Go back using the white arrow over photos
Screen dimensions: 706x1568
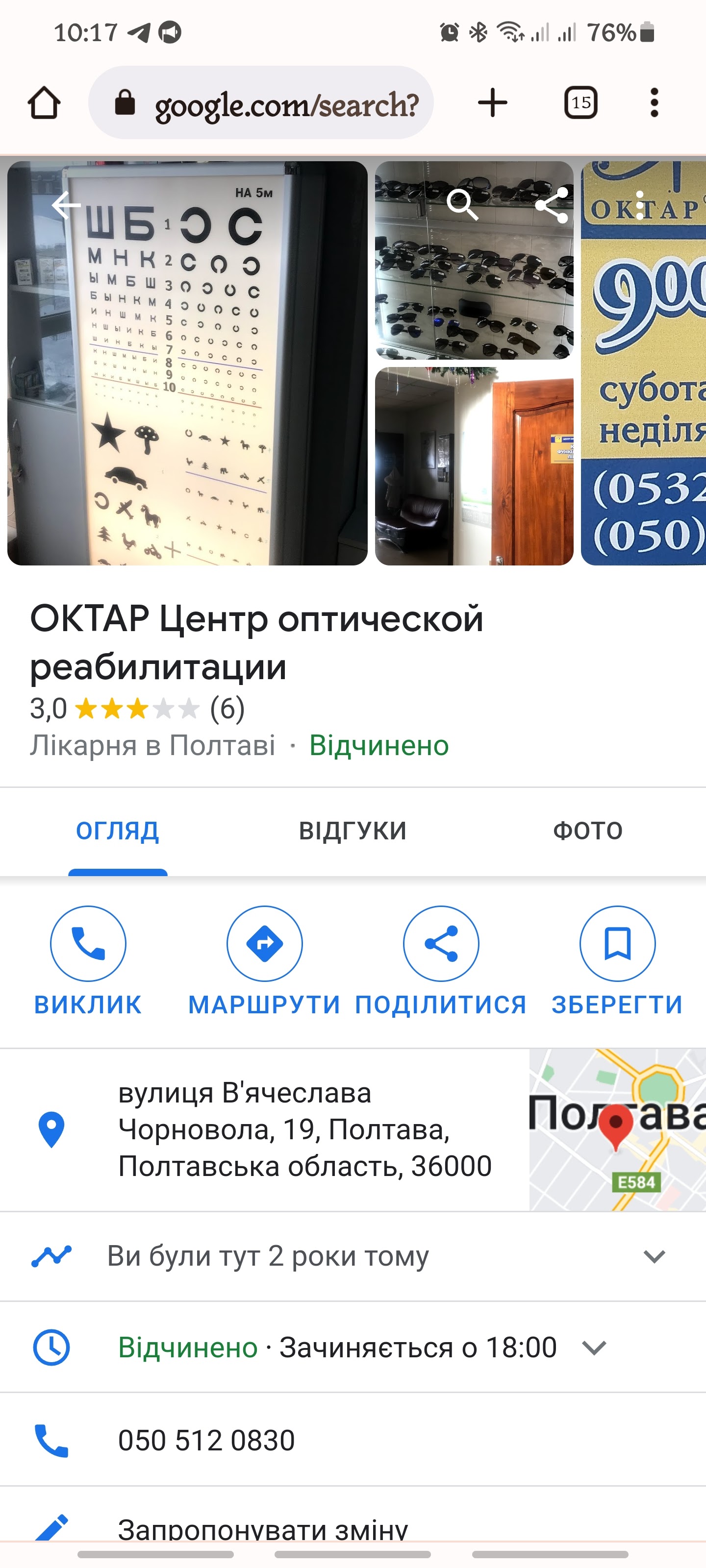(66, 205)
